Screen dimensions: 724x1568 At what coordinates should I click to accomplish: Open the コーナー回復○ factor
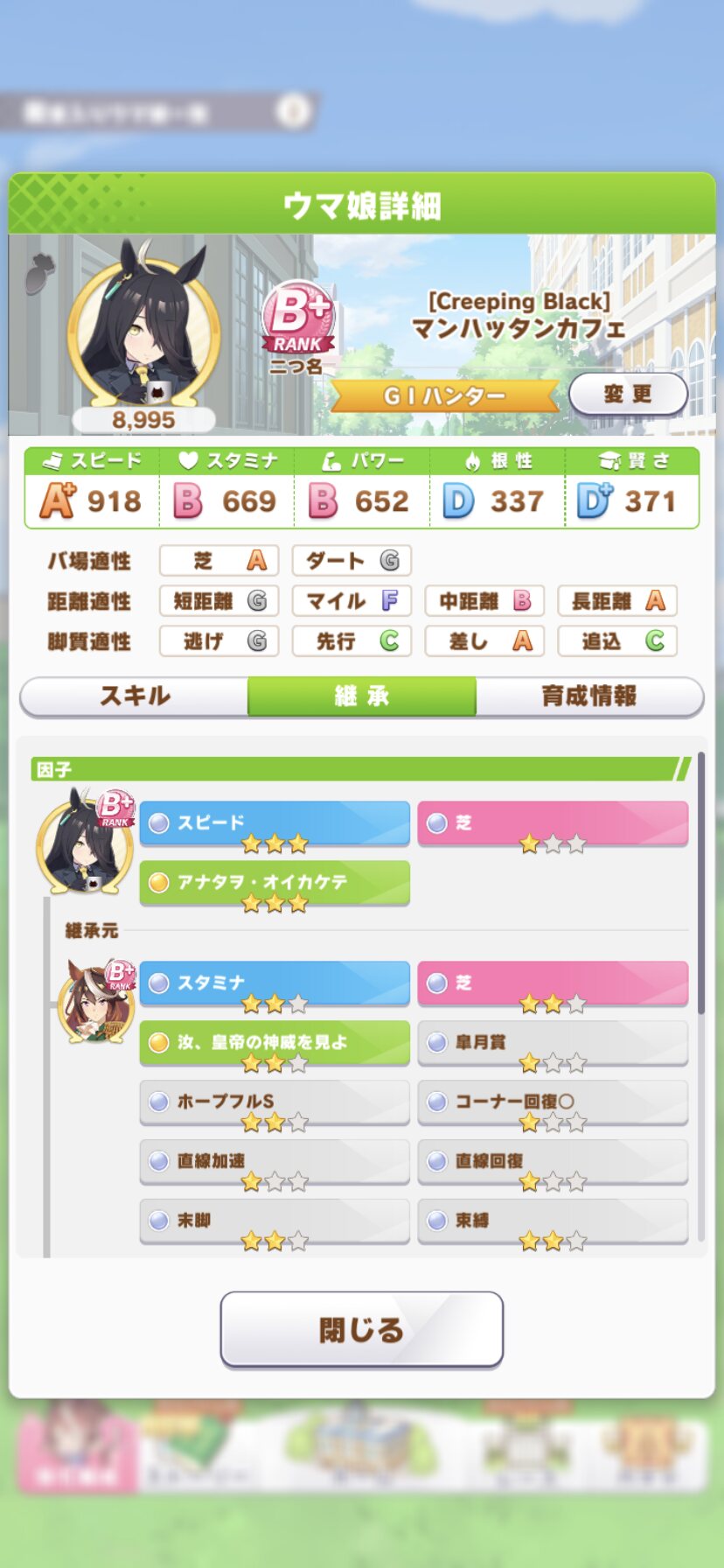553,1102
